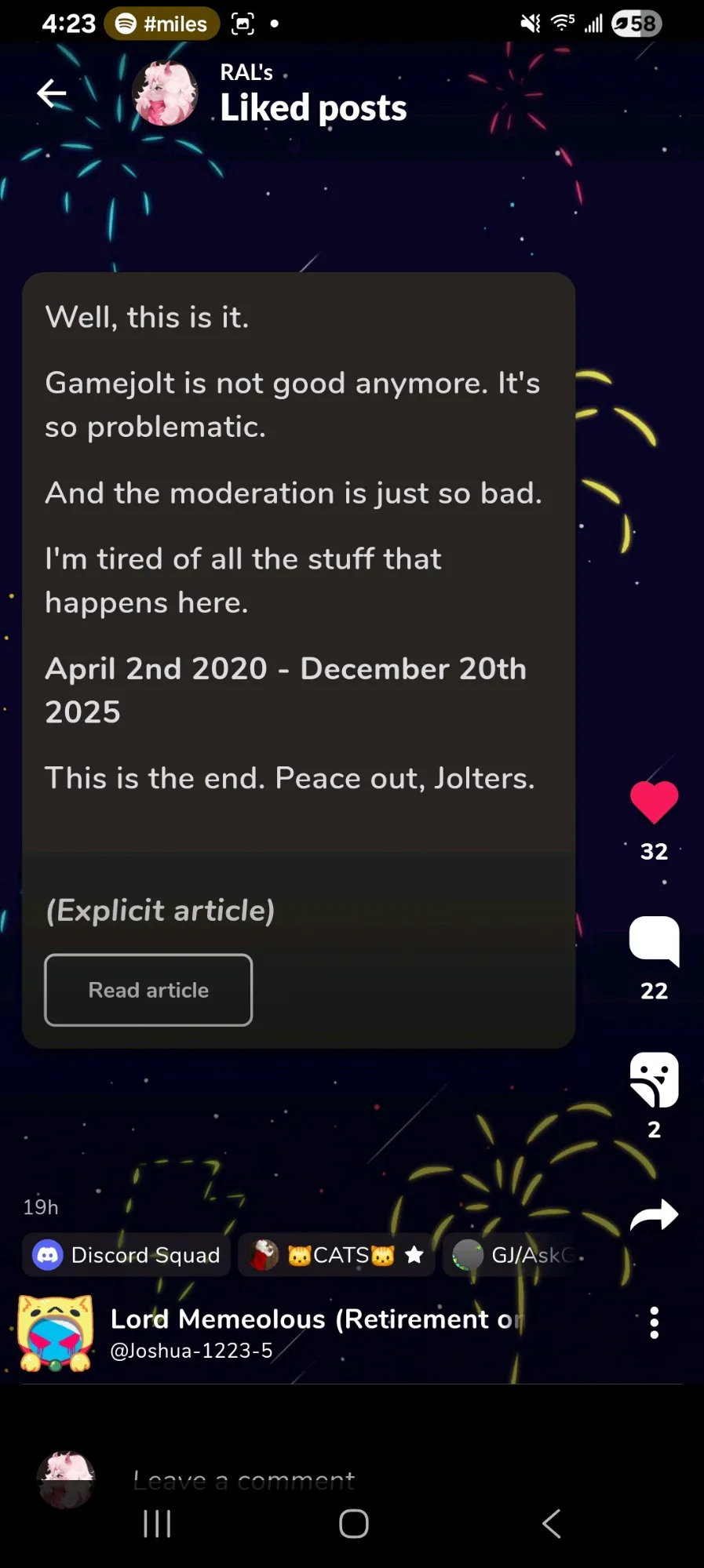This screenshot has height=1568, width=704.
Task: Open the post's three-dot menu
Action: [x=654, y=1322]
